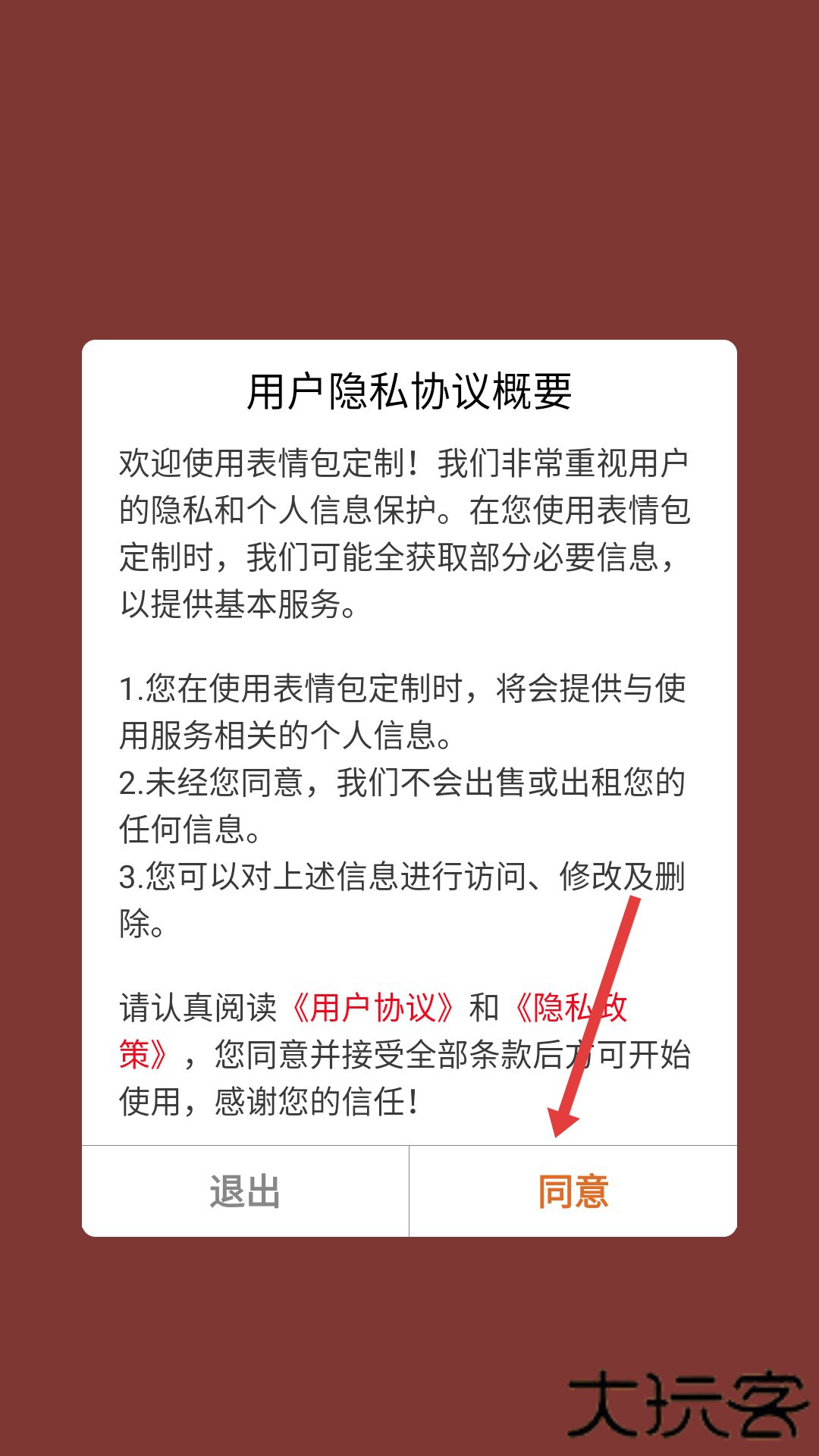Open the 《用户协议》 link
Viewport: 819px width, 1456px height.
tap(373, 1008)
